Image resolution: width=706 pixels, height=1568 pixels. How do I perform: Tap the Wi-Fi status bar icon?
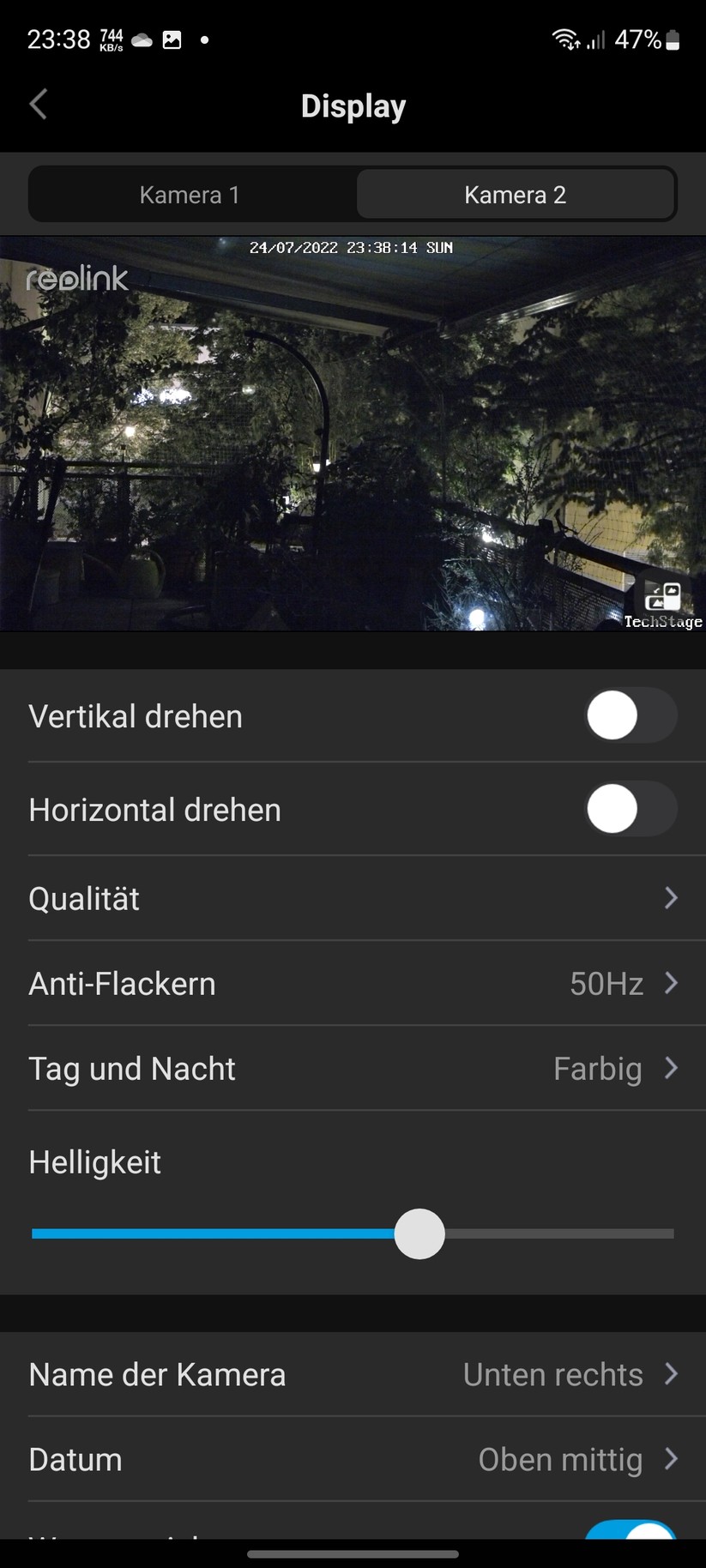coord(564,39)
